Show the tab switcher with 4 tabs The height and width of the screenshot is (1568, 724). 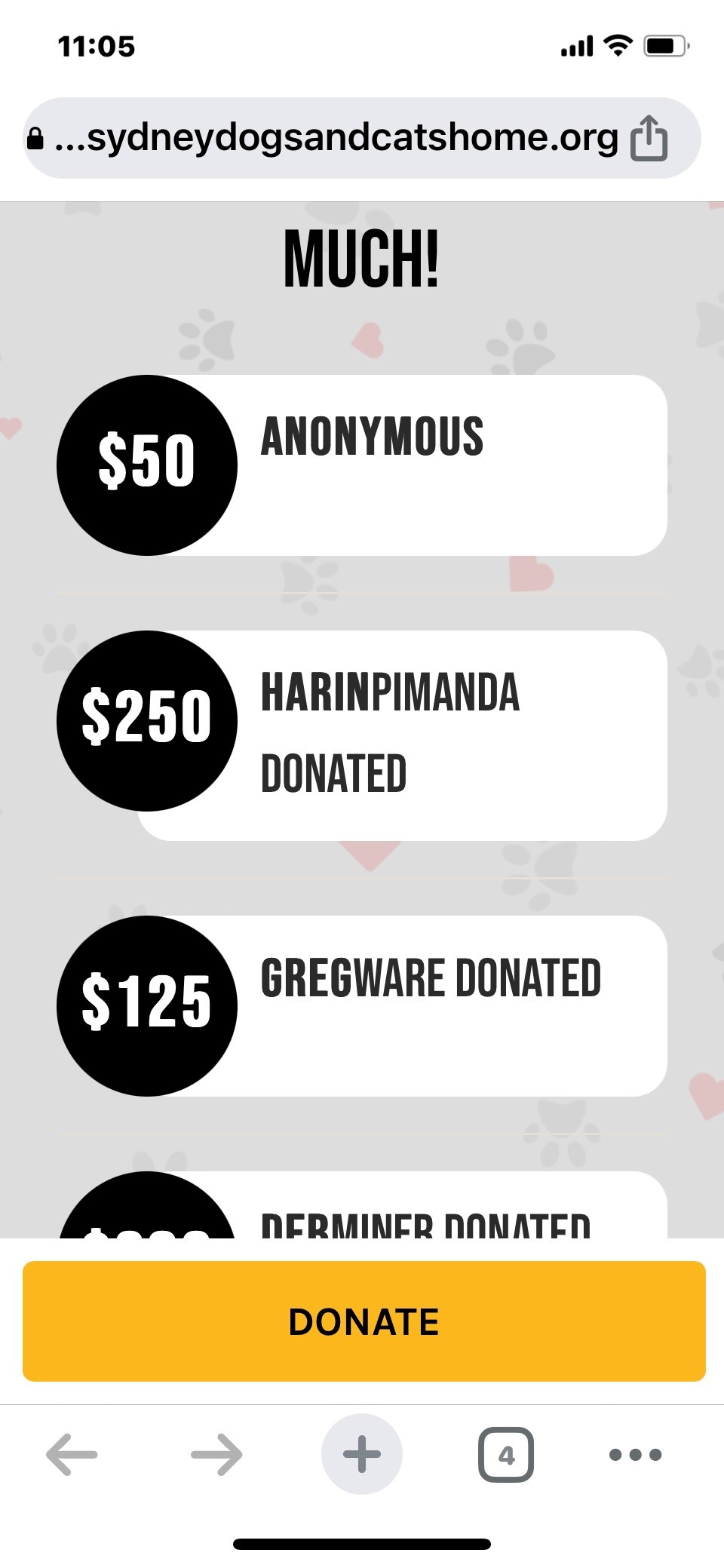pos(506,1454)
